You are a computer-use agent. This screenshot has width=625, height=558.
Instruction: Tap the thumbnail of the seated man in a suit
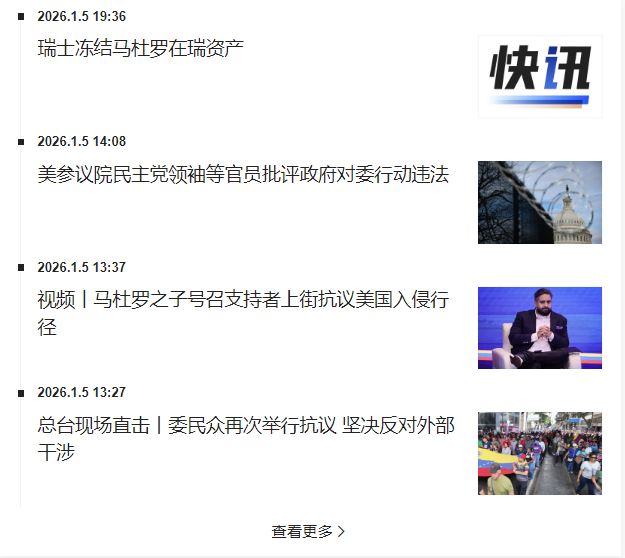click(x=539, y=327)
